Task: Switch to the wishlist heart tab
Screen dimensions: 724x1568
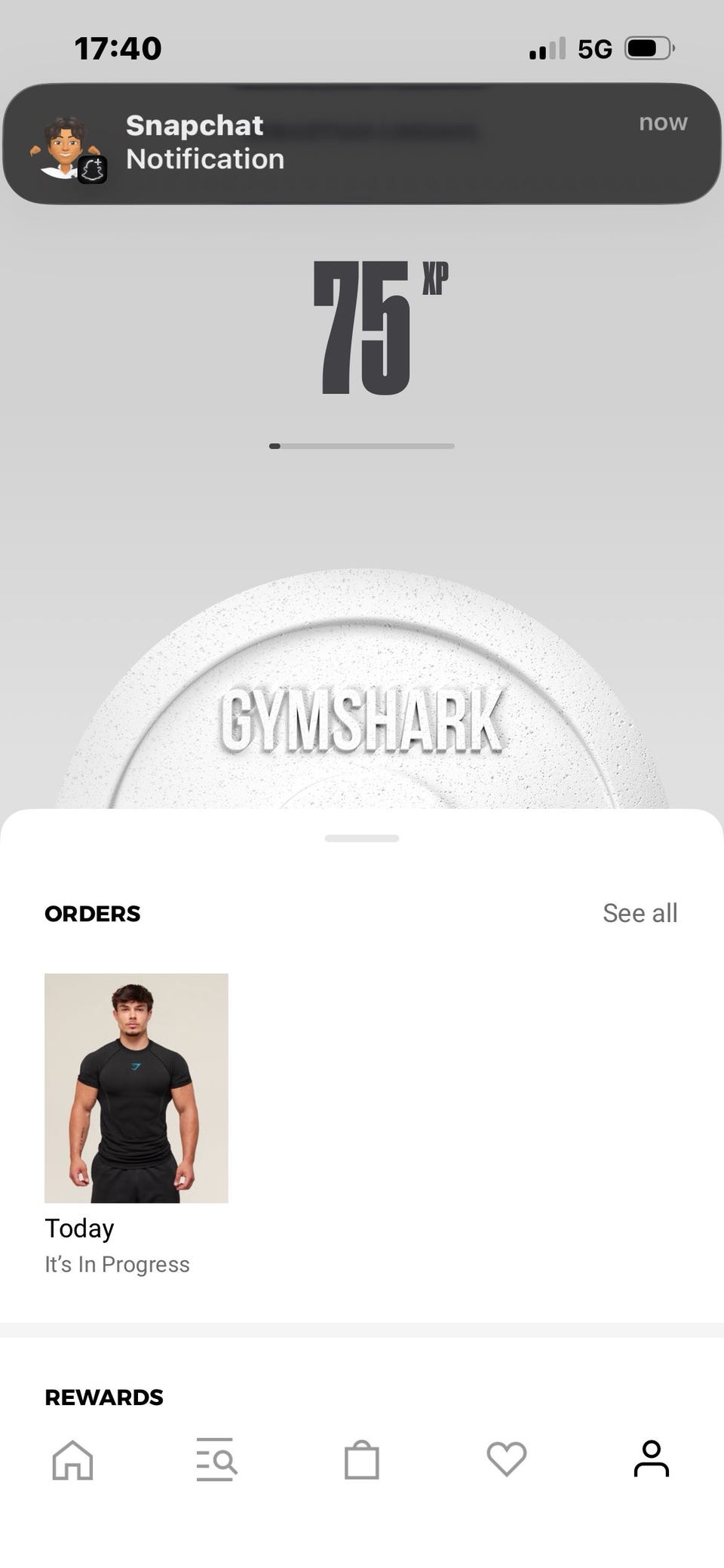Action: (x=507, y=1459)
